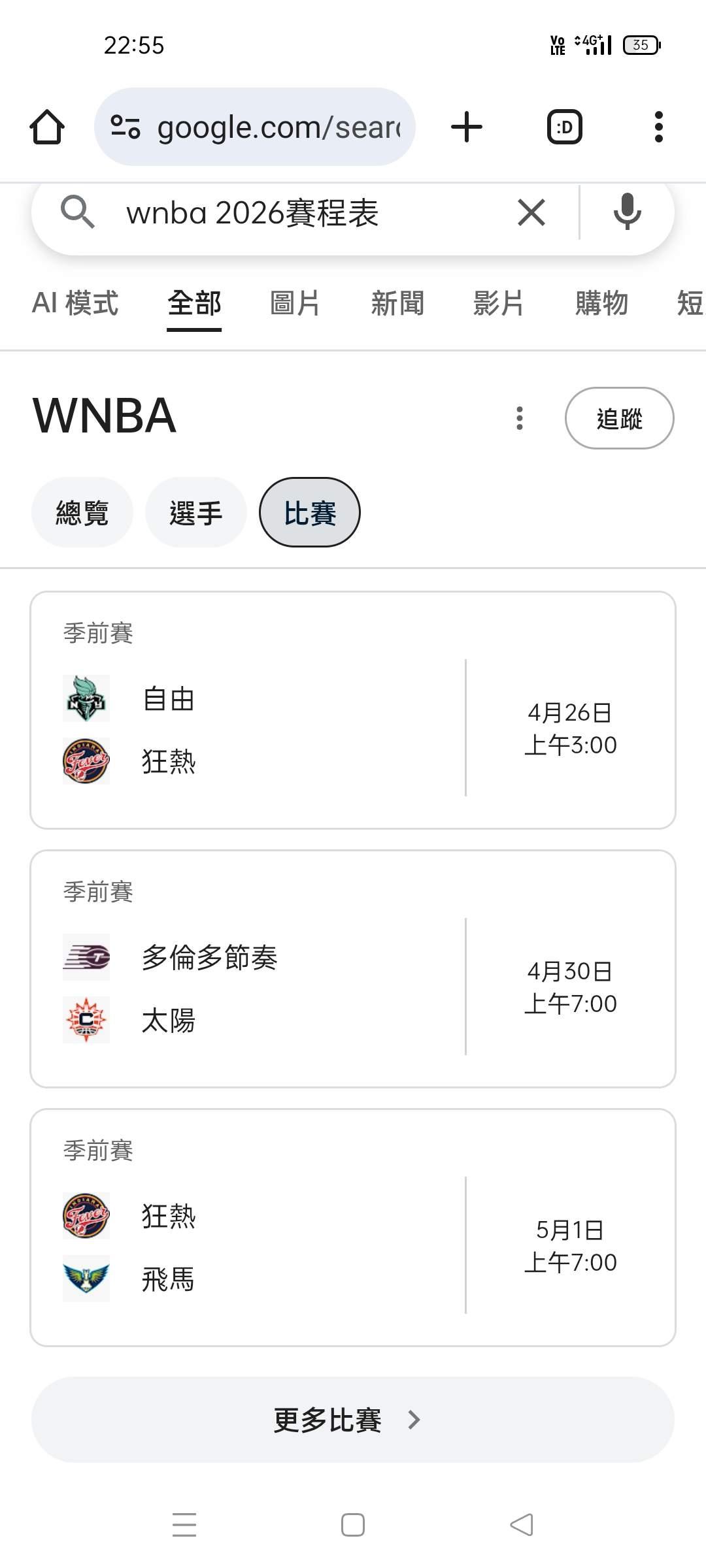This screenshot has width=706, height=1568.
Task: Switch to the 選手 chip
Action: (x=196, y=513)
